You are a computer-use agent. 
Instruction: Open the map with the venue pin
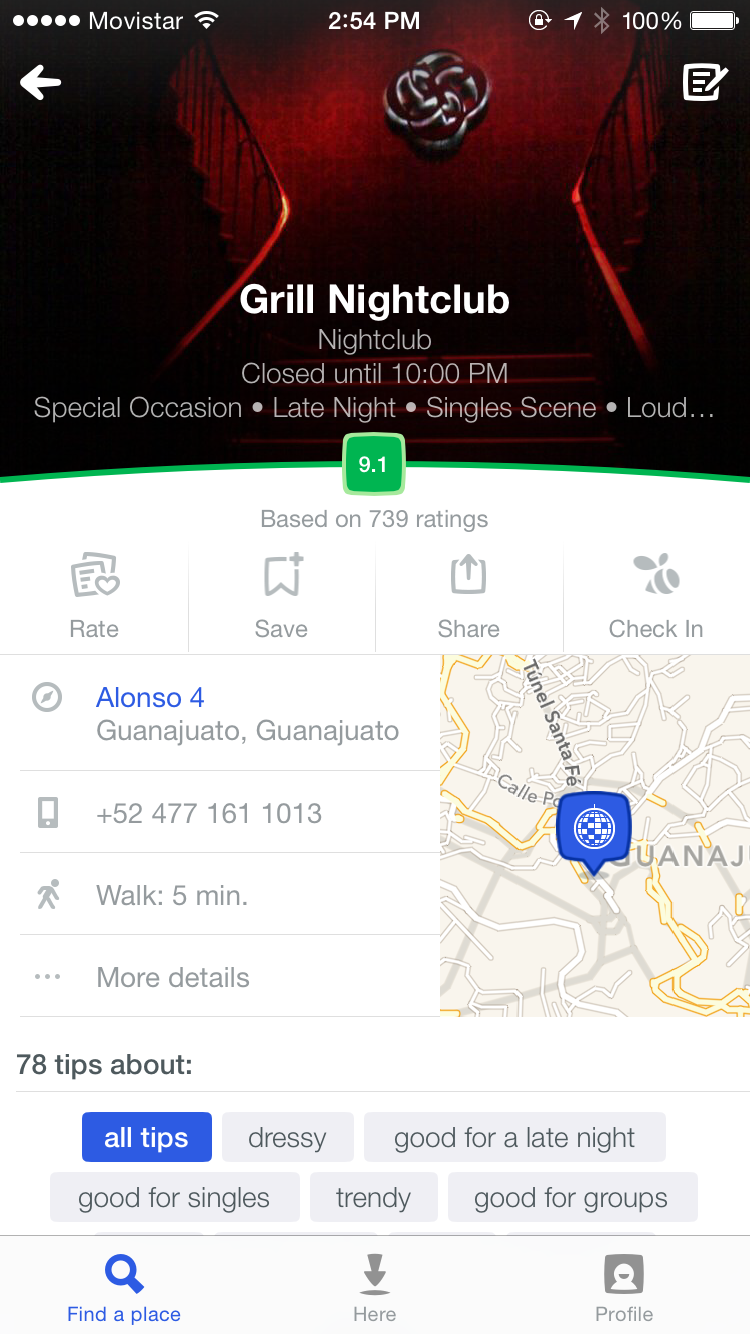(594, 836)
